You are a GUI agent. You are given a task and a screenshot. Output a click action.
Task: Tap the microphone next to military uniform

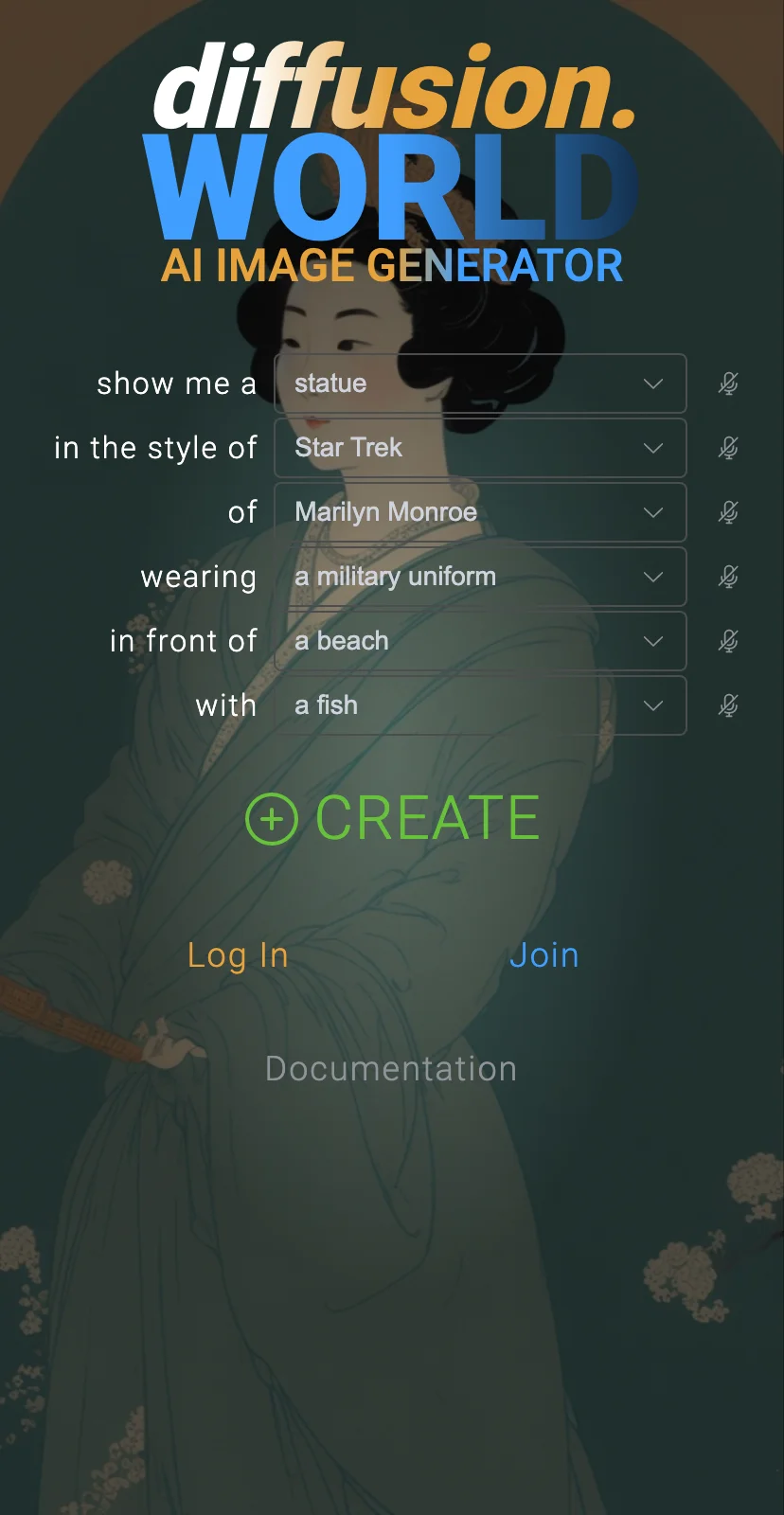728,577
